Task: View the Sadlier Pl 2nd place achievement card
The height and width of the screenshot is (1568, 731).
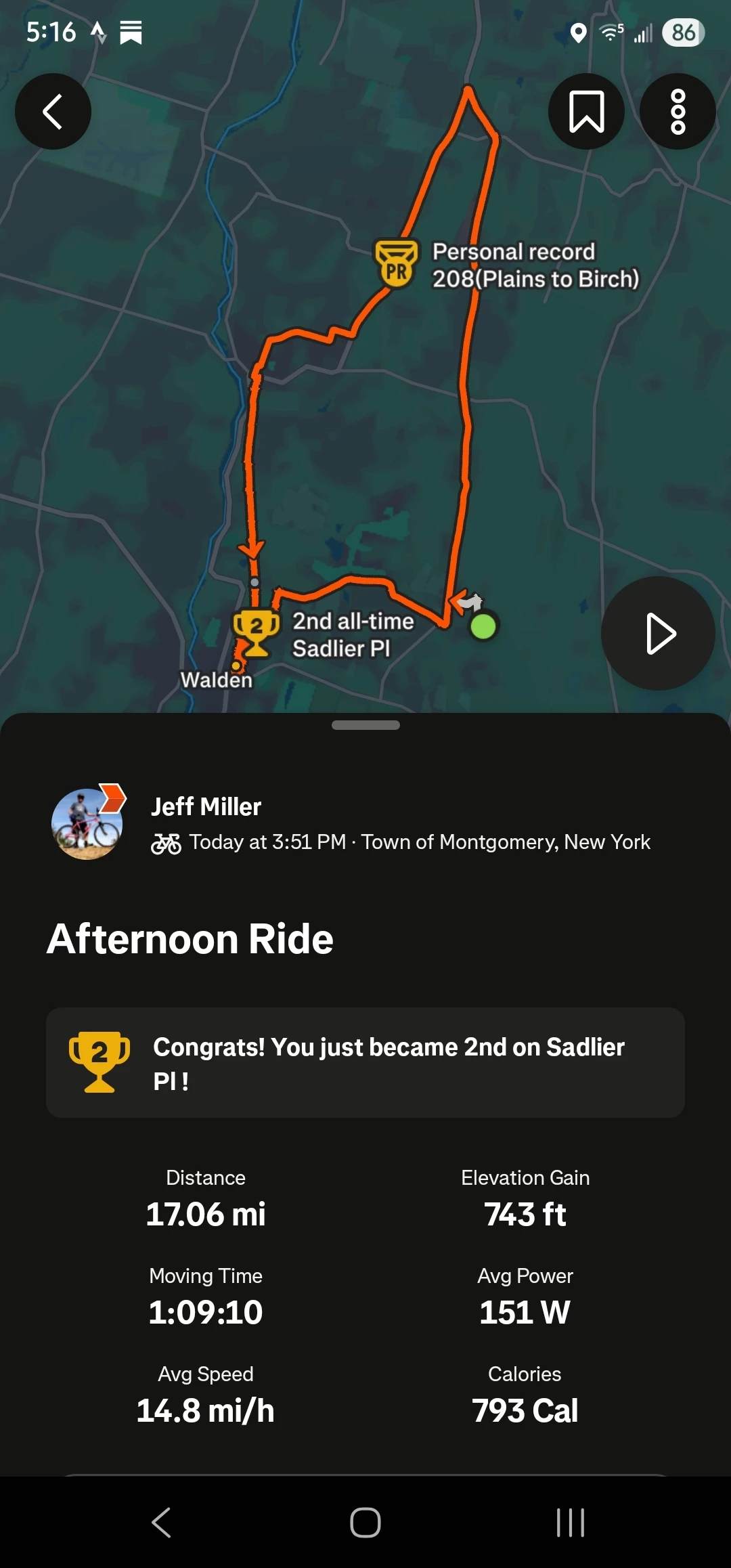Action: [x=365, y=1063]
